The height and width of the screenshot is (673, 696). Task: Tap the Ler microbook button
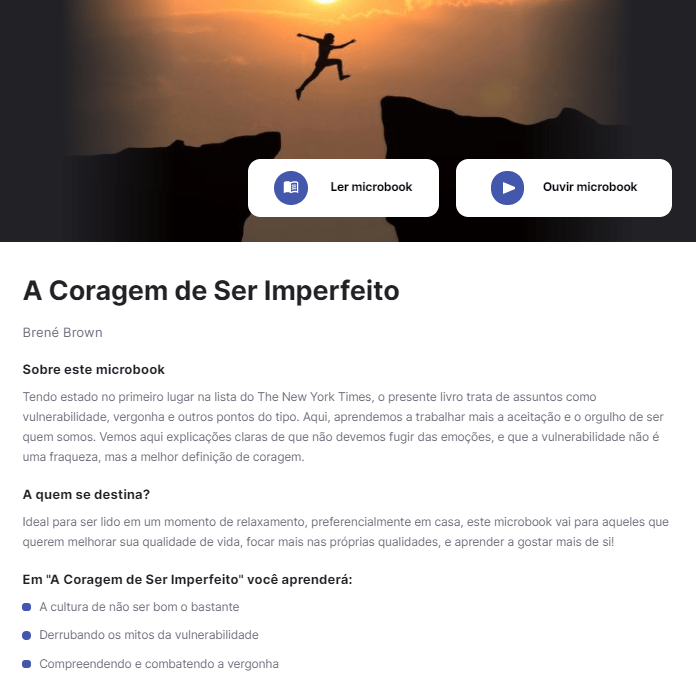pyautogui.click(x=343, y=188)
